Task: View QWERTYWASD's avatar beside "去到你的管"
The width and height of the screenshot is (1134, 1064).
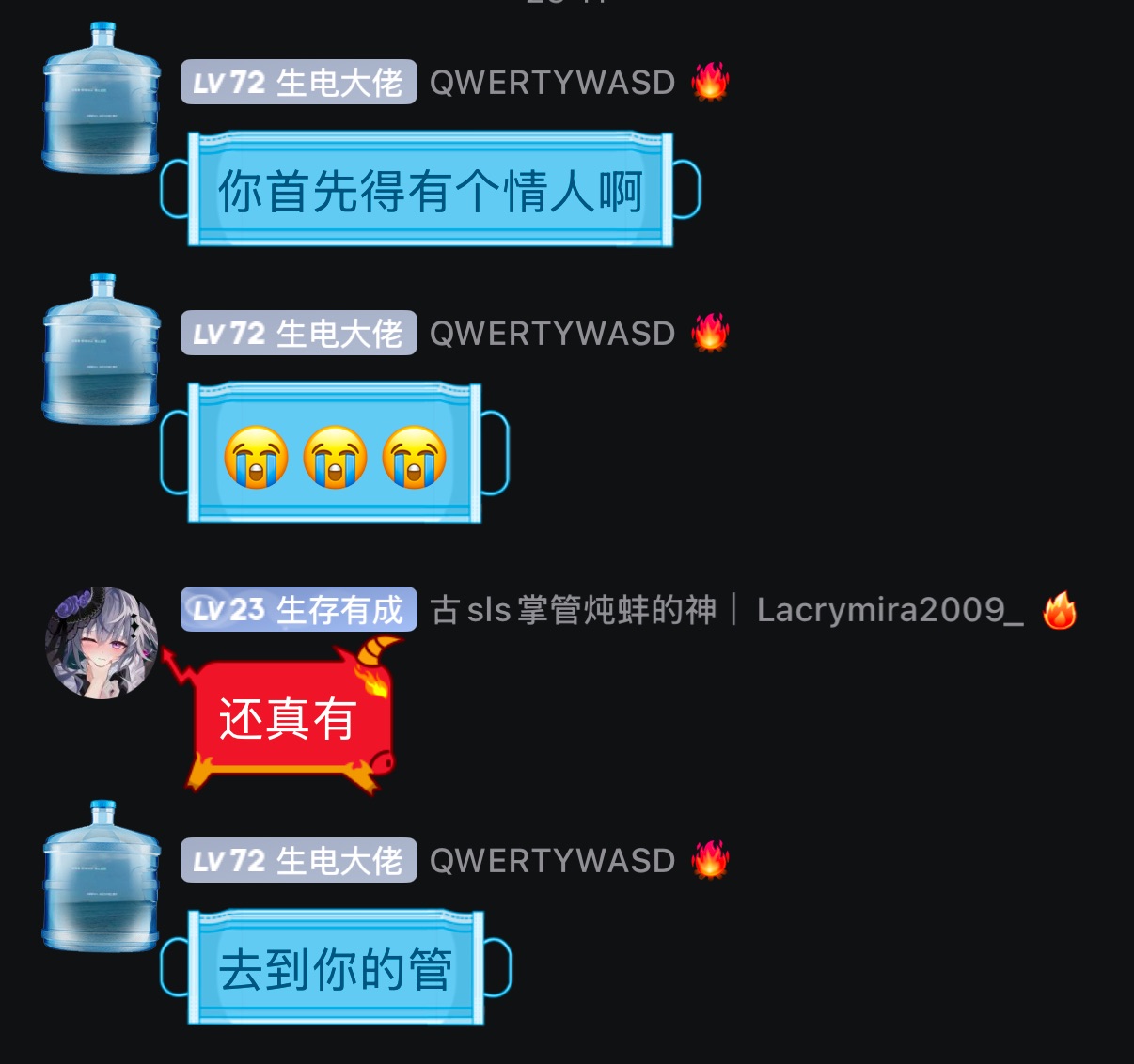Action: (102, 877)
